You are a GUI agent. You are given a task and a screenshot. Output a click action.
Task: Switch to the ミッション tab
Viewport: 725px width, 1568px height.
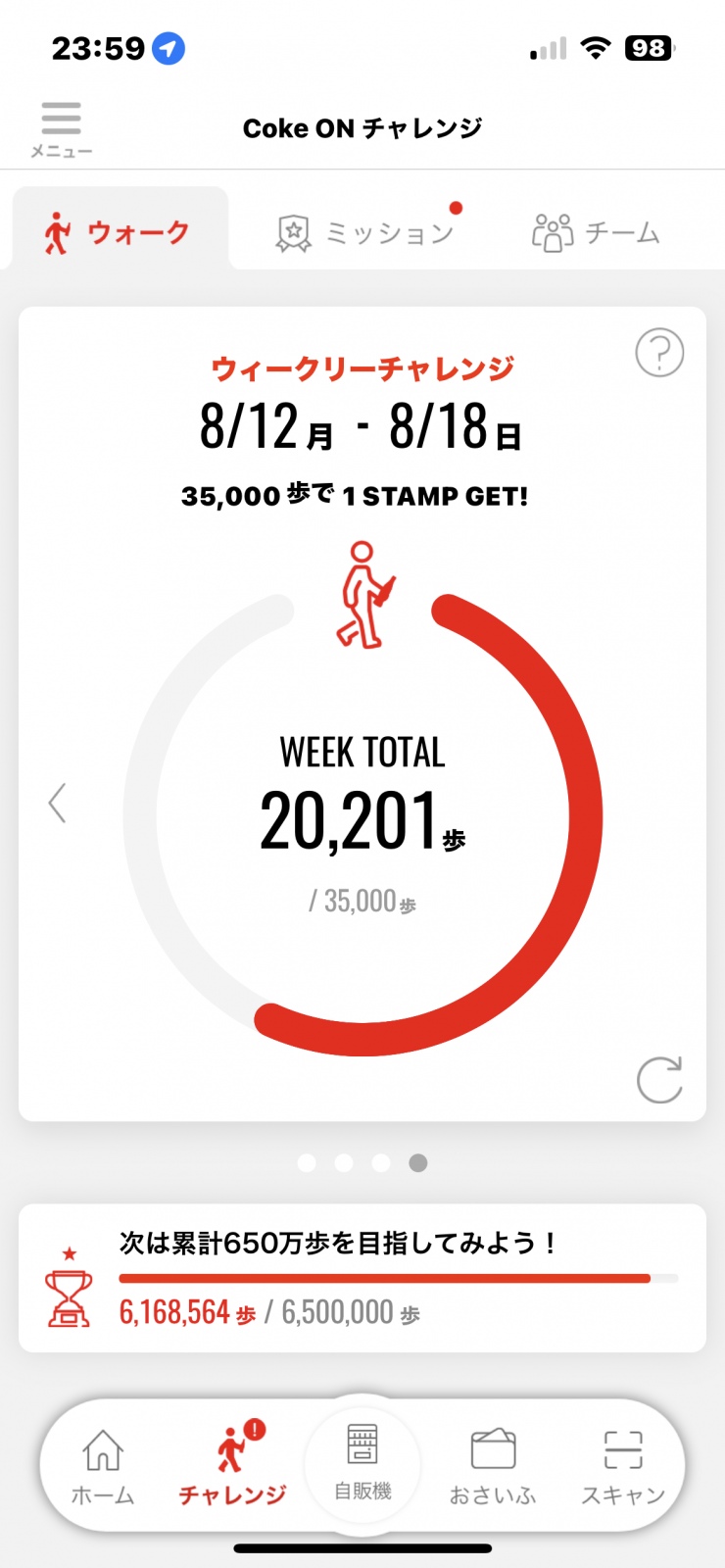(x=364, y=232)
